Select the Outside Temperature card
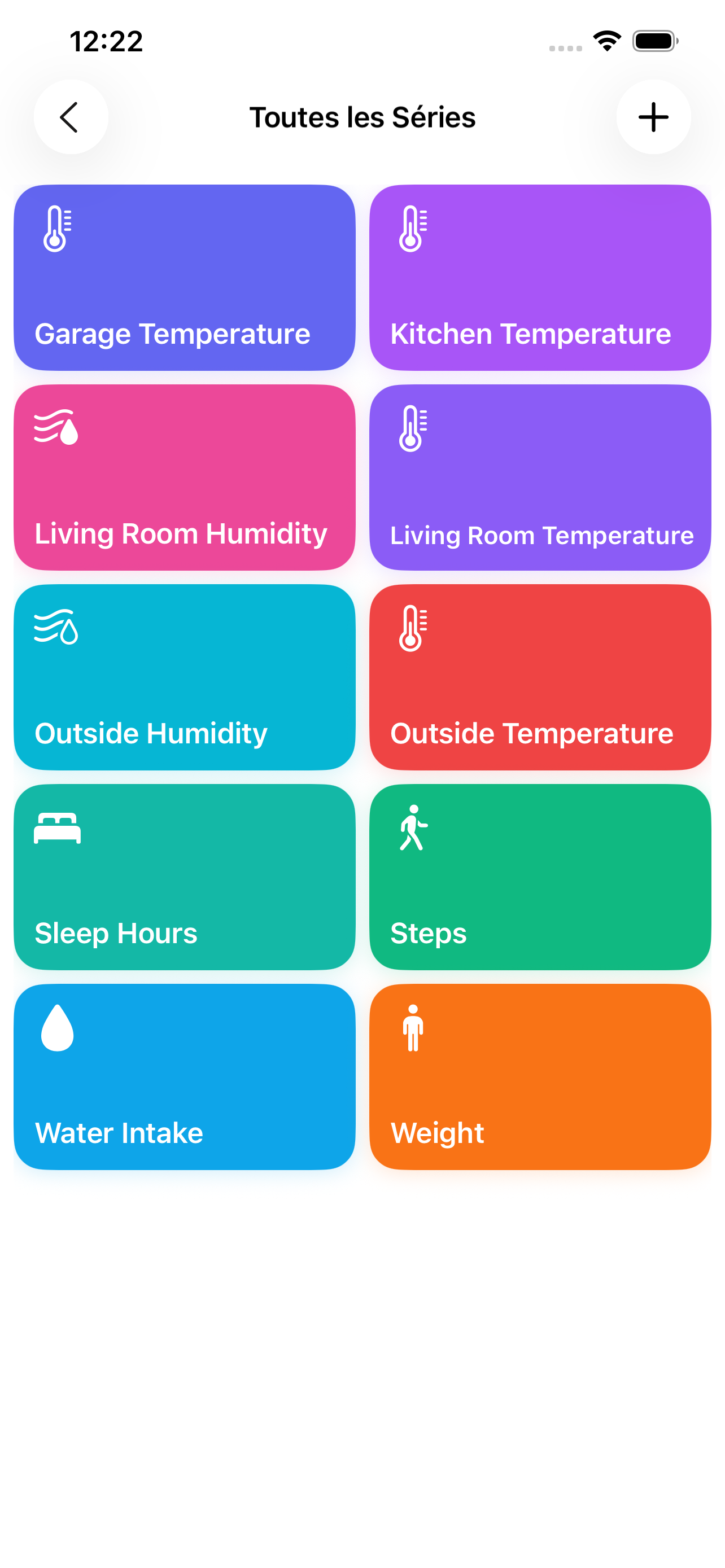The width and height of the screenshot is (725, 1568). click(x=539, y=676)
